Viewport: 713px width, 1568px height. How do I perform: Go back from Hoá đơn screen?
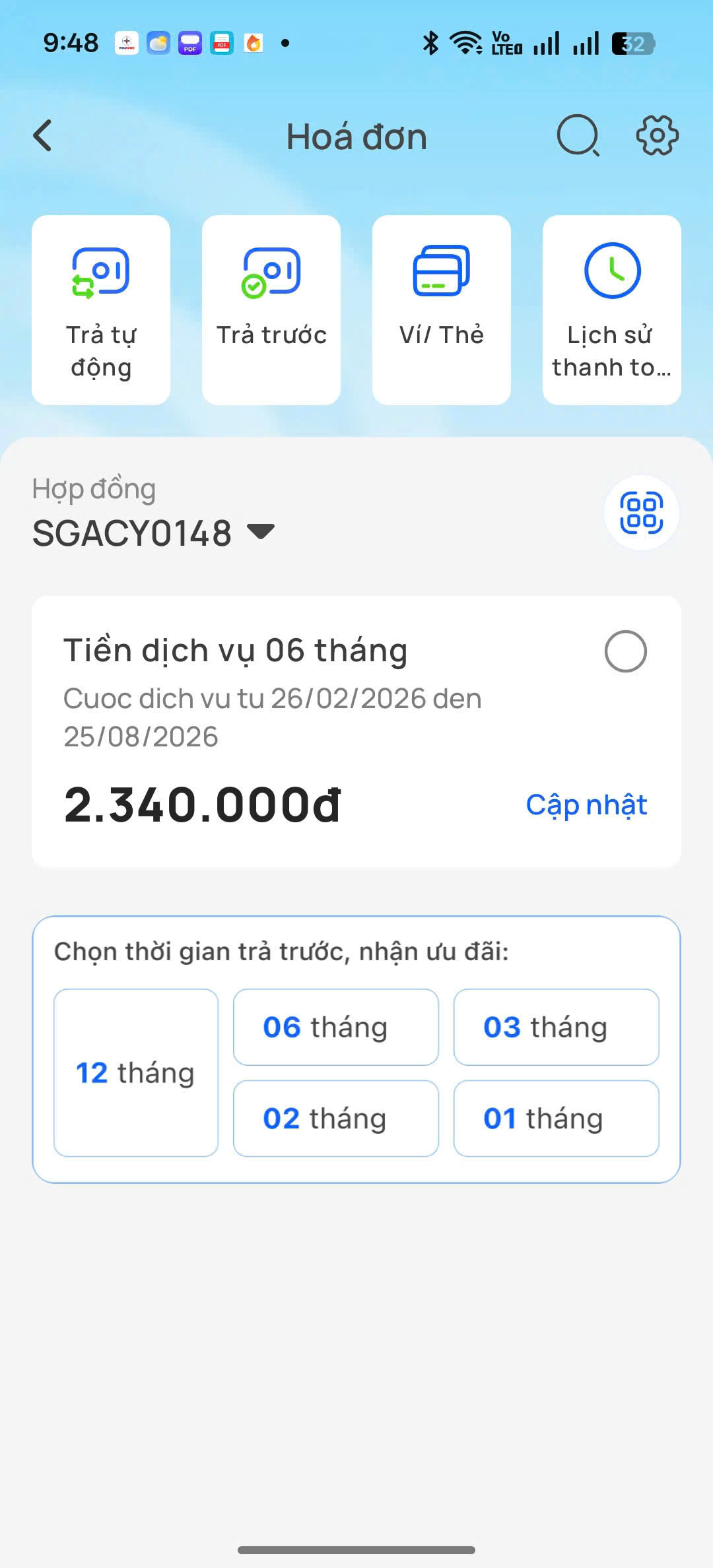[43, 136]
